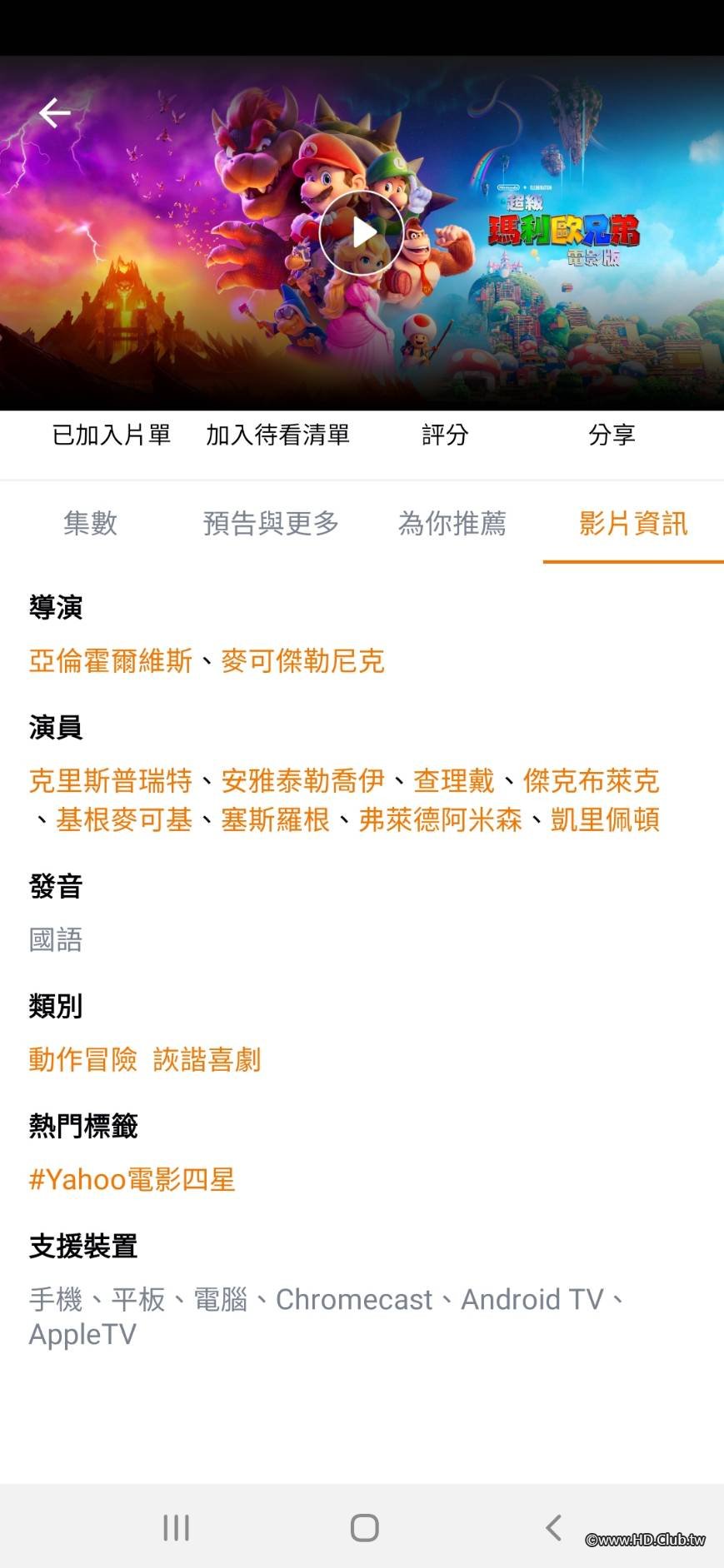The width and height of the screenshot is (724, 1568).
Task: Play the Super Mario Bros movie
Action: coord(362,233)
